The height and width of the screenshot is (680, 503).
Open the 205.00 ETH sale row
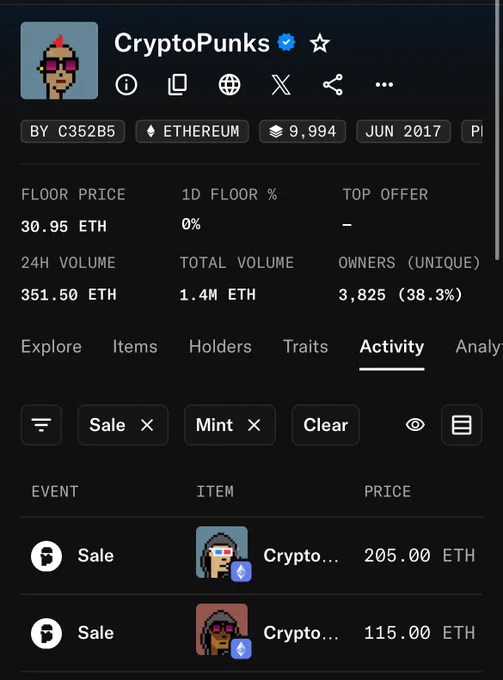252,556
